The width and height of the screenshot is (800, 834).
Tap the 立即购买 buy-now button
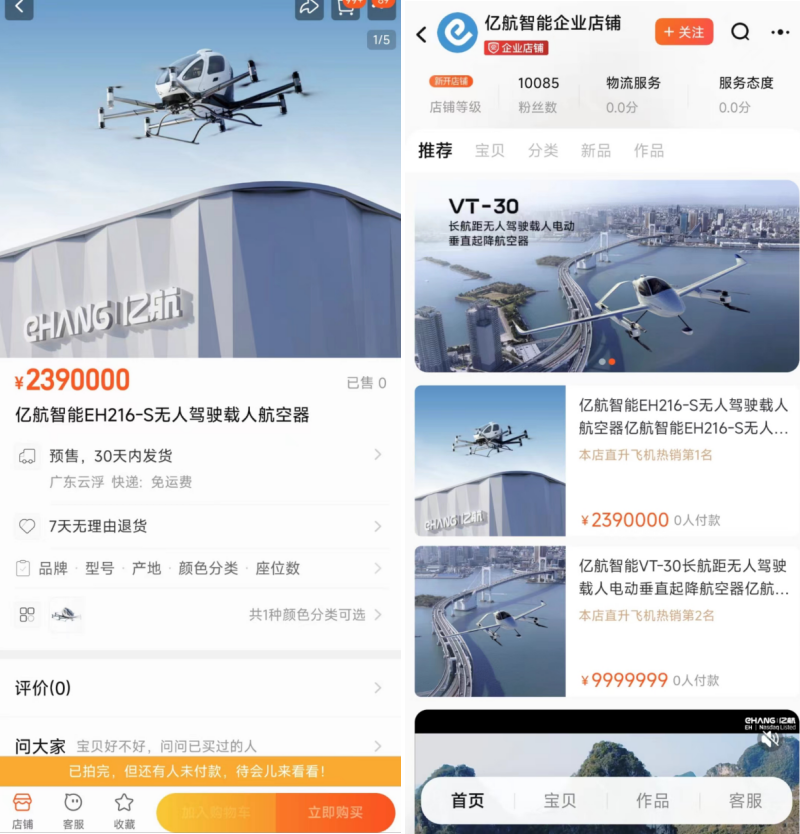pos(335,812)
